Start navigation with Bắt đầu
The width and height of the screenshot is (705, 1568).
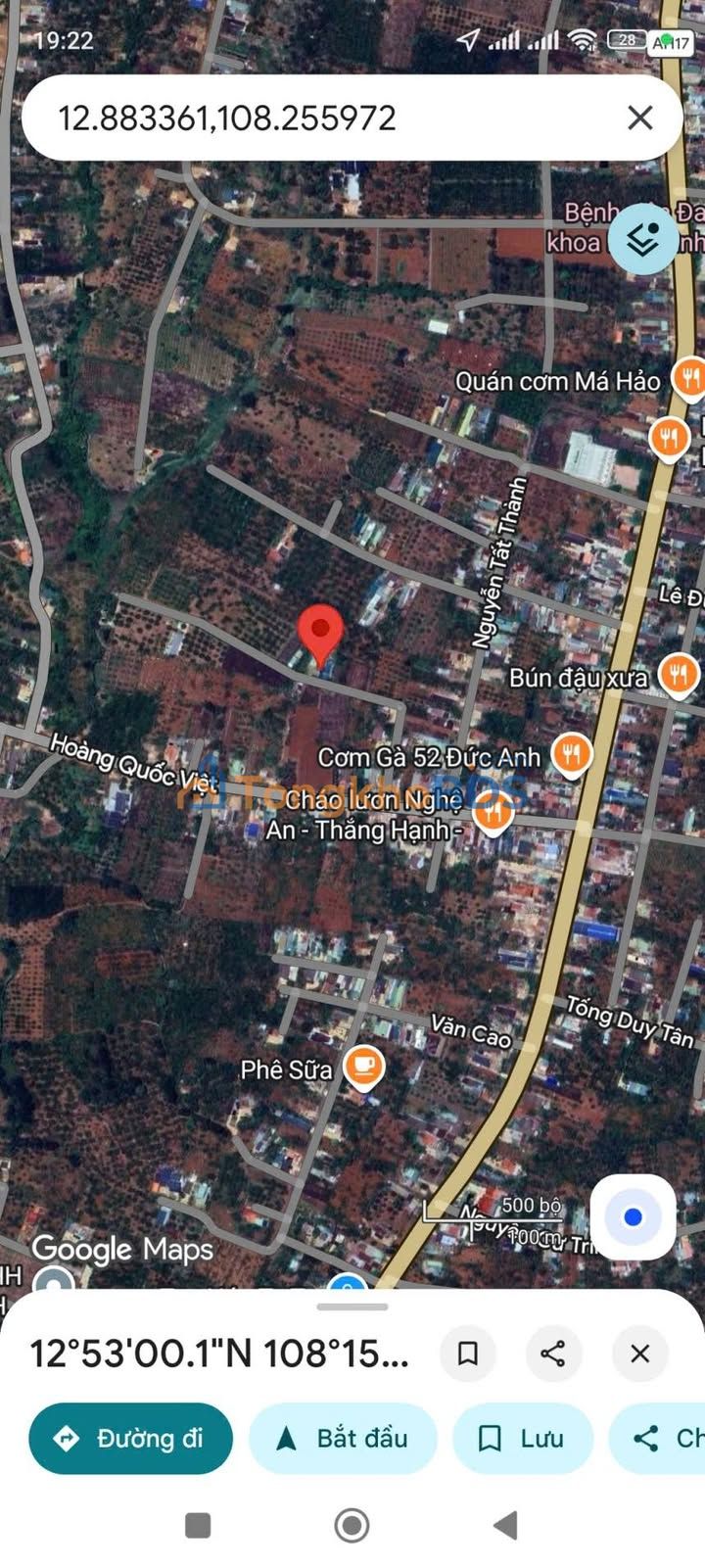(343, 1438)
